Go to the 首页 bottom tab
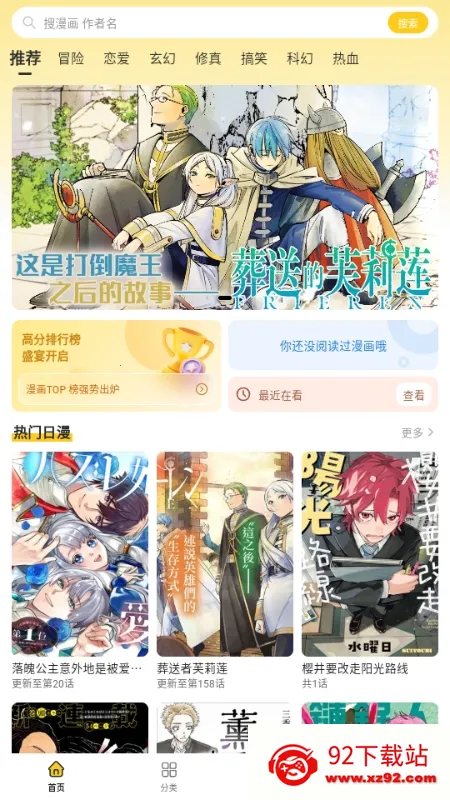Image resolution: width=450 pixels, height=800 pixels. 56,776
